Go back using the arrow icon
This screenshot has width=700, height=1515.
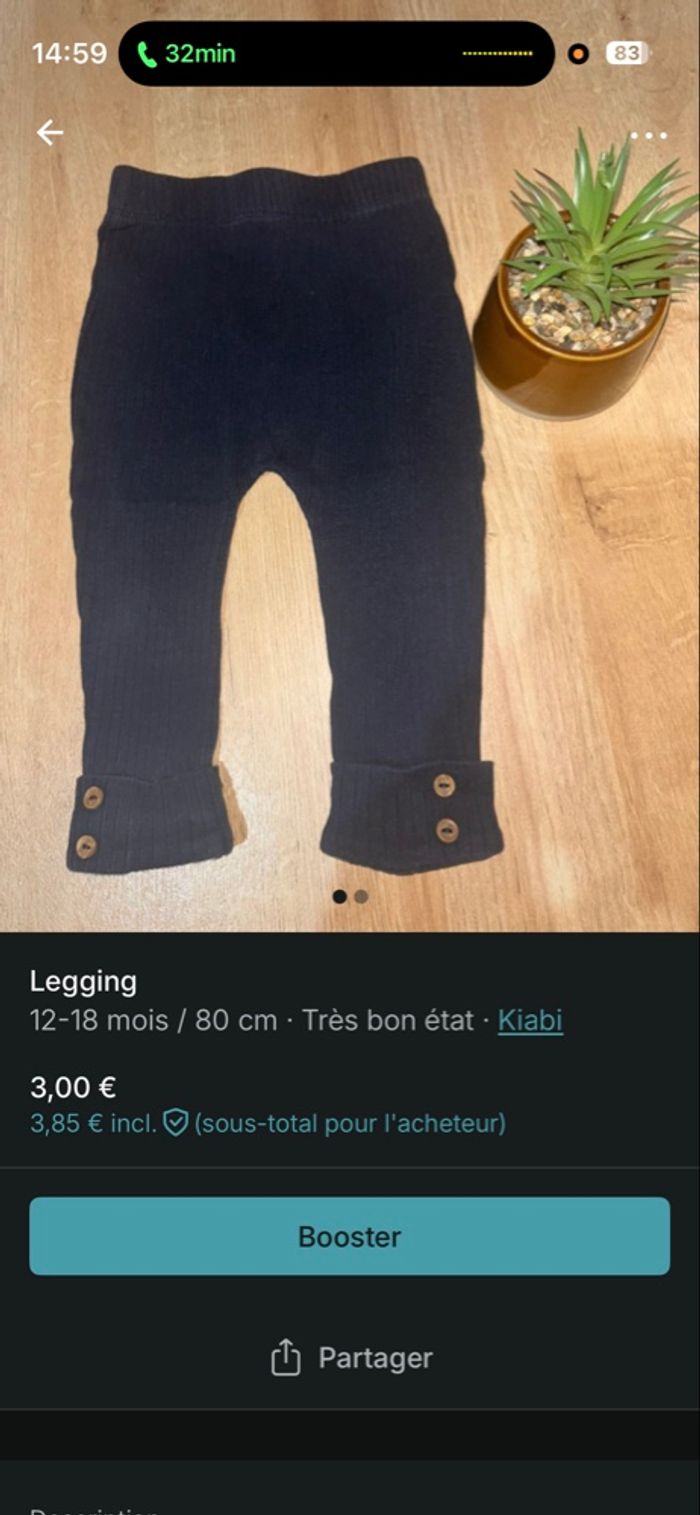[x=49, y=133]
